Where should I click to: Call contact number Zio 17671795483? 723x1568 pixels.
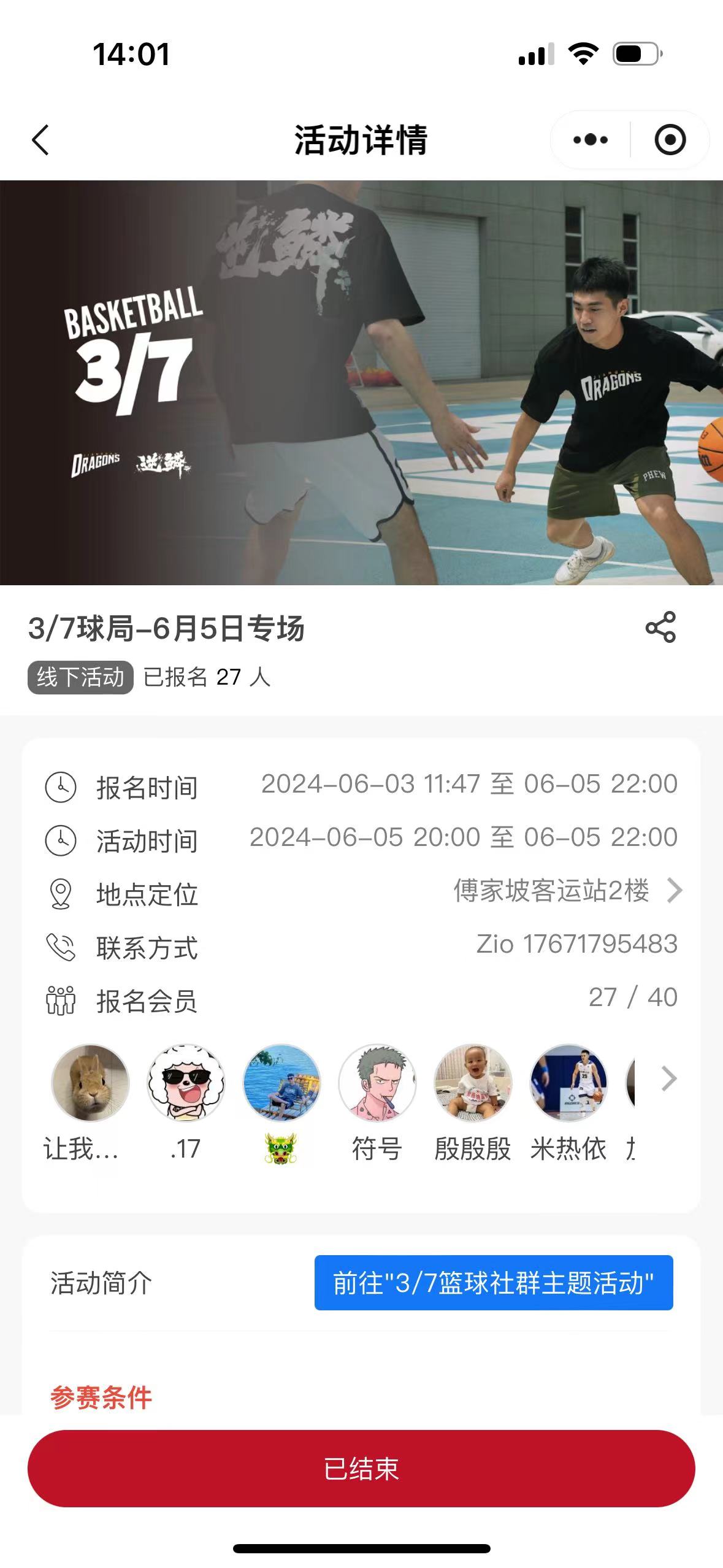click(x=577, y=944)
